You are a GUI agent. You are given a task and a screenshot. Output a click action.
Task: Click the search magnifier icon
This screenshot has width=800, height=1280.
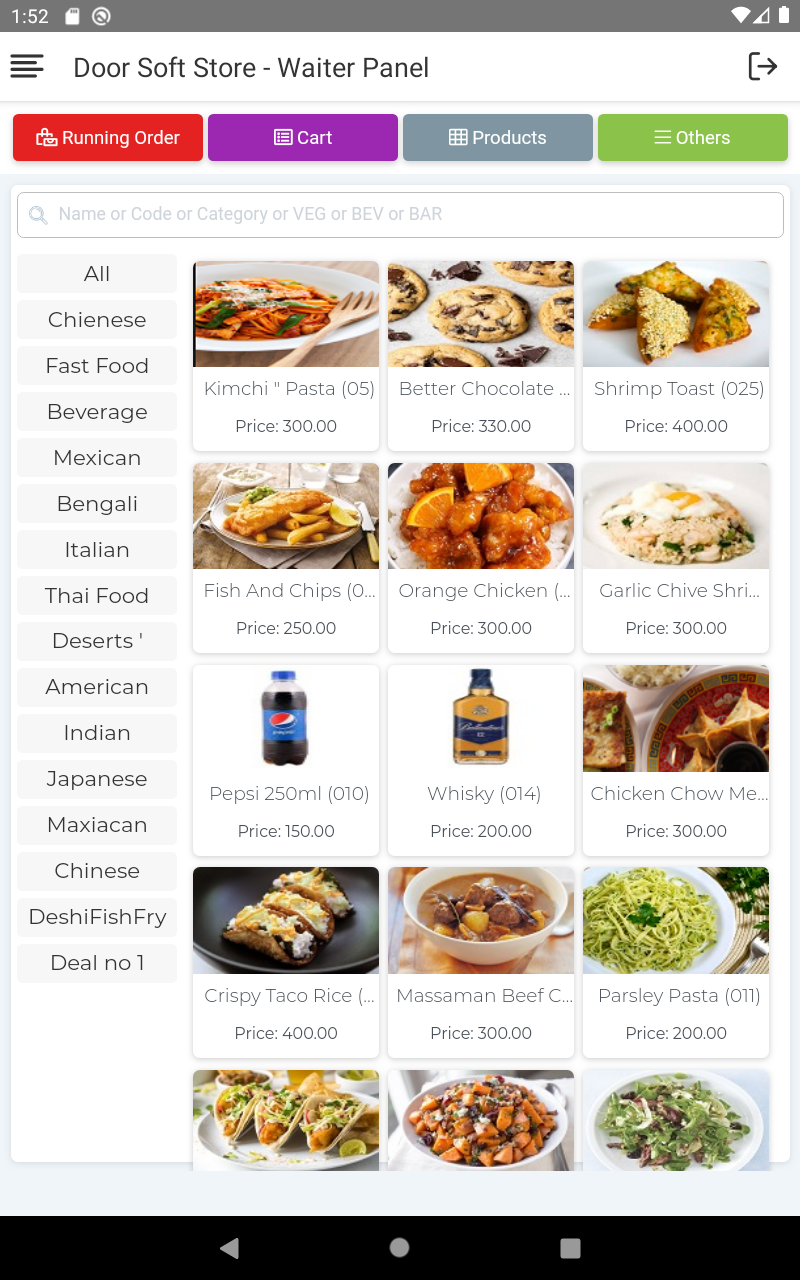click(38, 214)
